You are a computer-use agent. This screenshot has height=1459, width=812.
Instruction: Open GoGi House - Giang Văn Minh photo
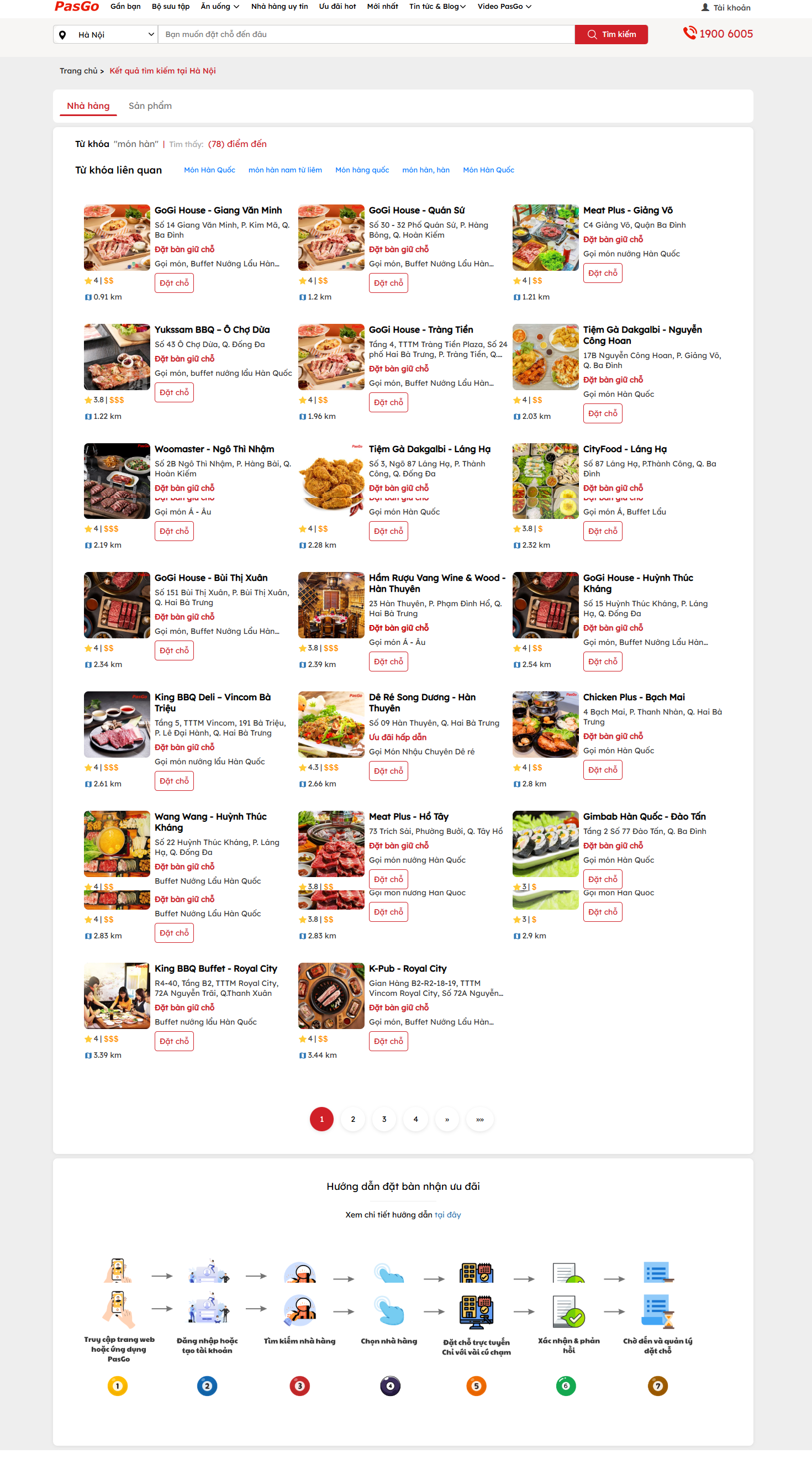(117, 237)
